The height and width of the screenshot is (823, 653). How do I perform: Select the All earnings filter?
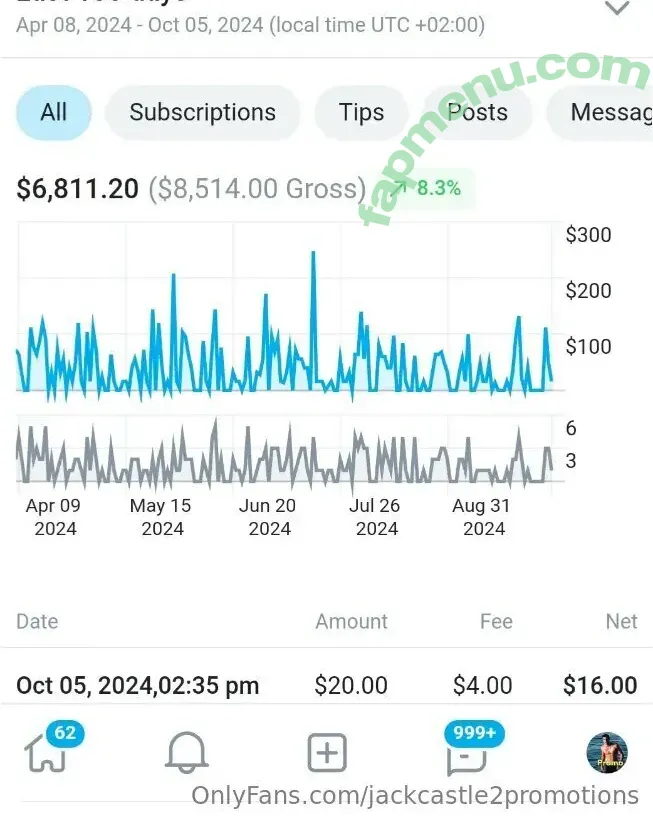click(x=54, y=112)
